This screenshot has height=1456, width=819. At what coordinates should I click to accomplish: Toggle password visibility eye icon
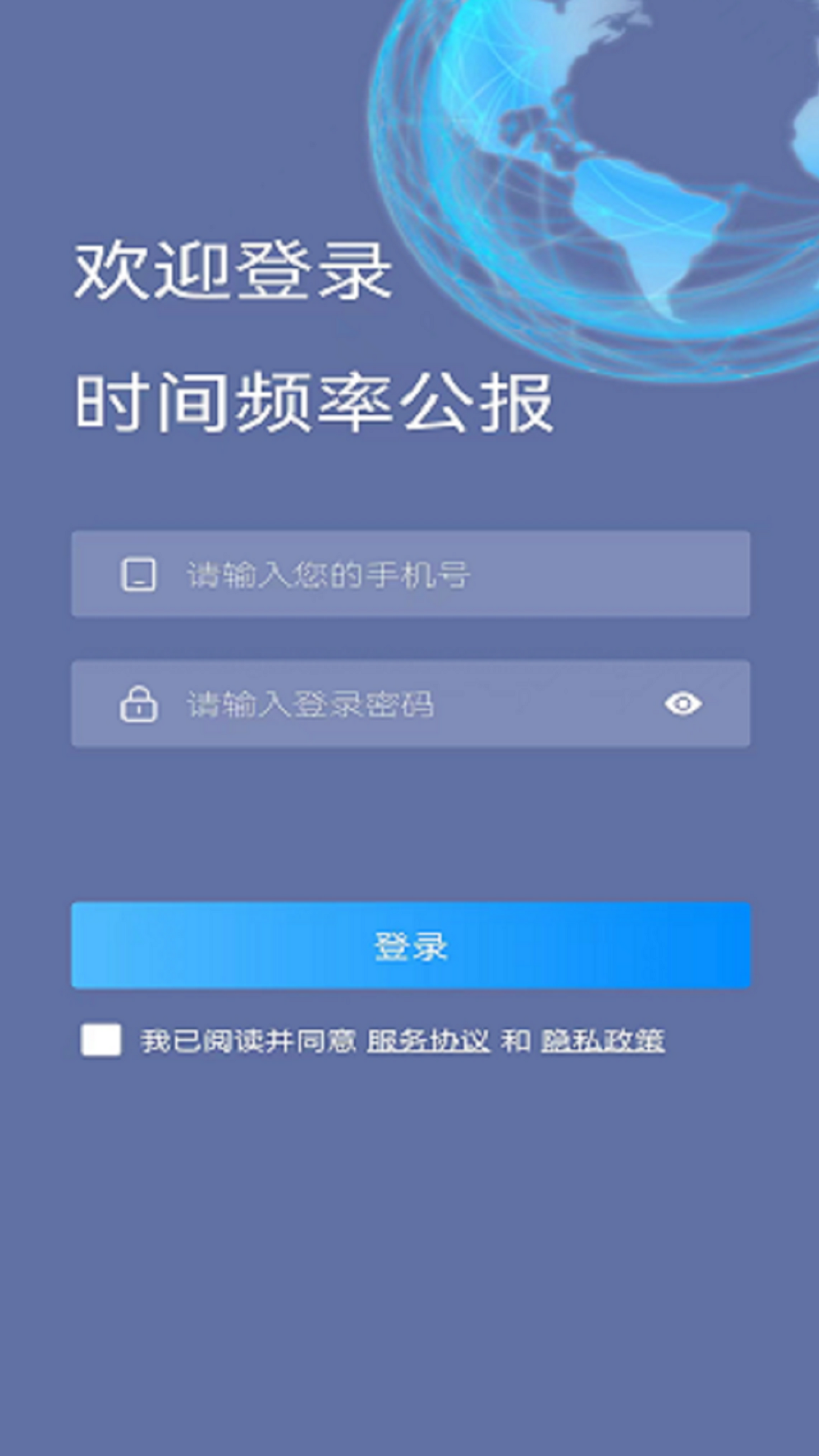(682, 704)
